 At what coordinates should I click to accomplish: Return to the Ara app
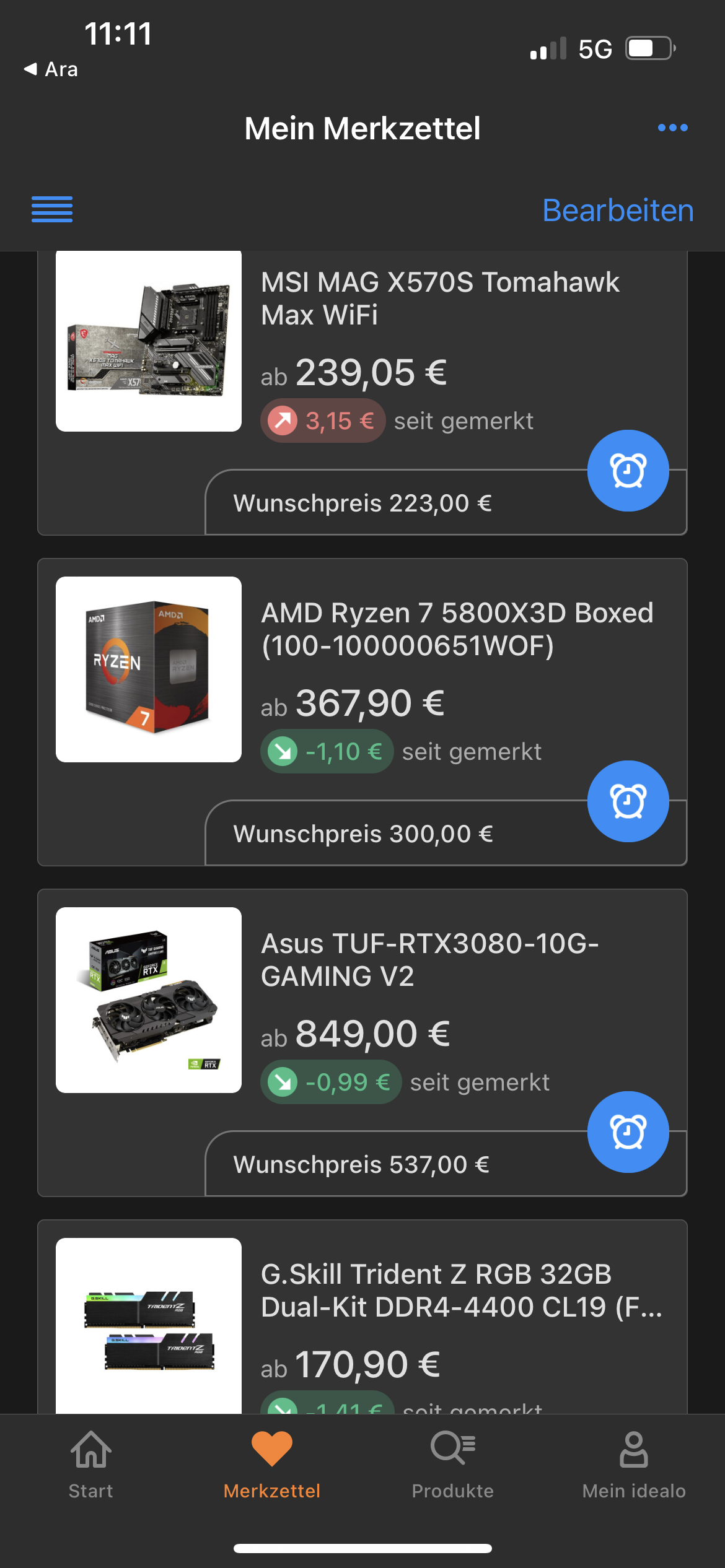51,69
